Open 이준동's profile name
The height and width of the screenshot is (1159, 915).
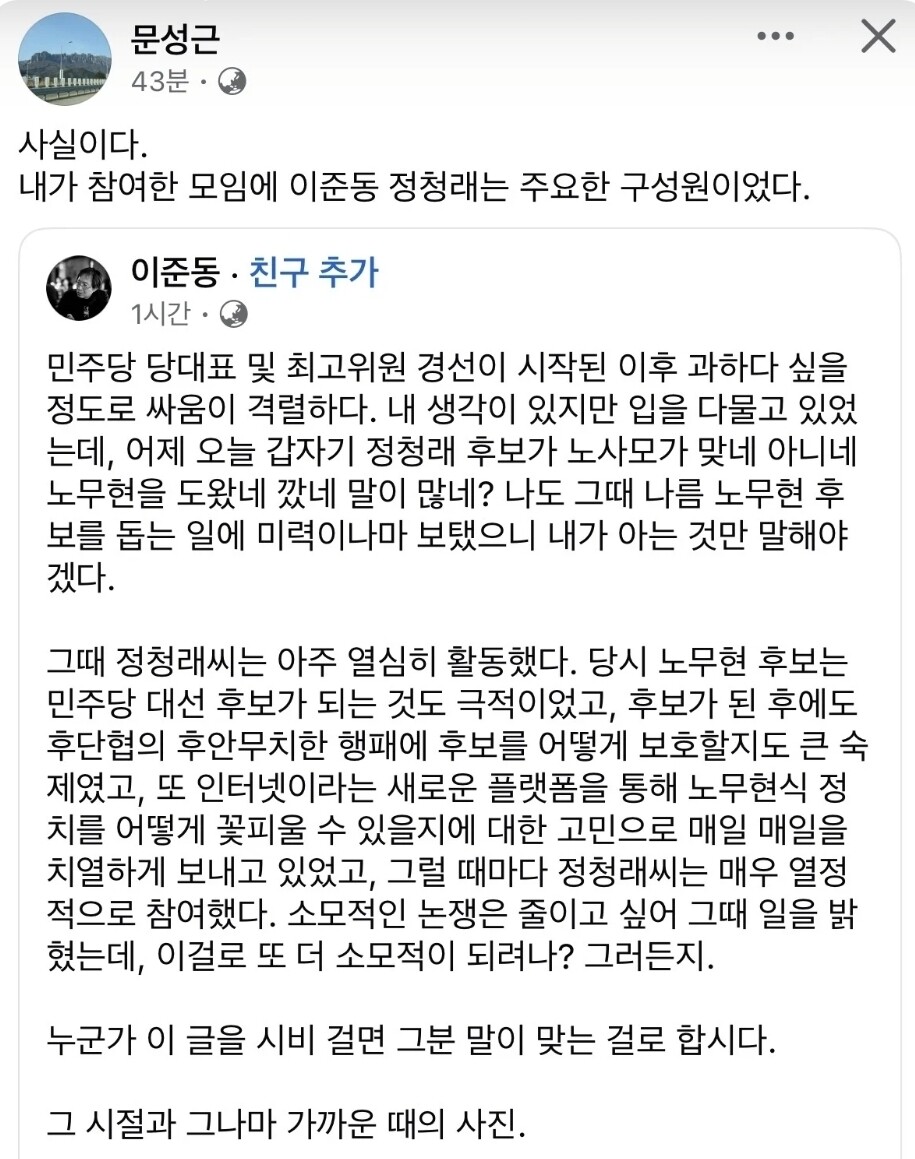tap(175, 272)
